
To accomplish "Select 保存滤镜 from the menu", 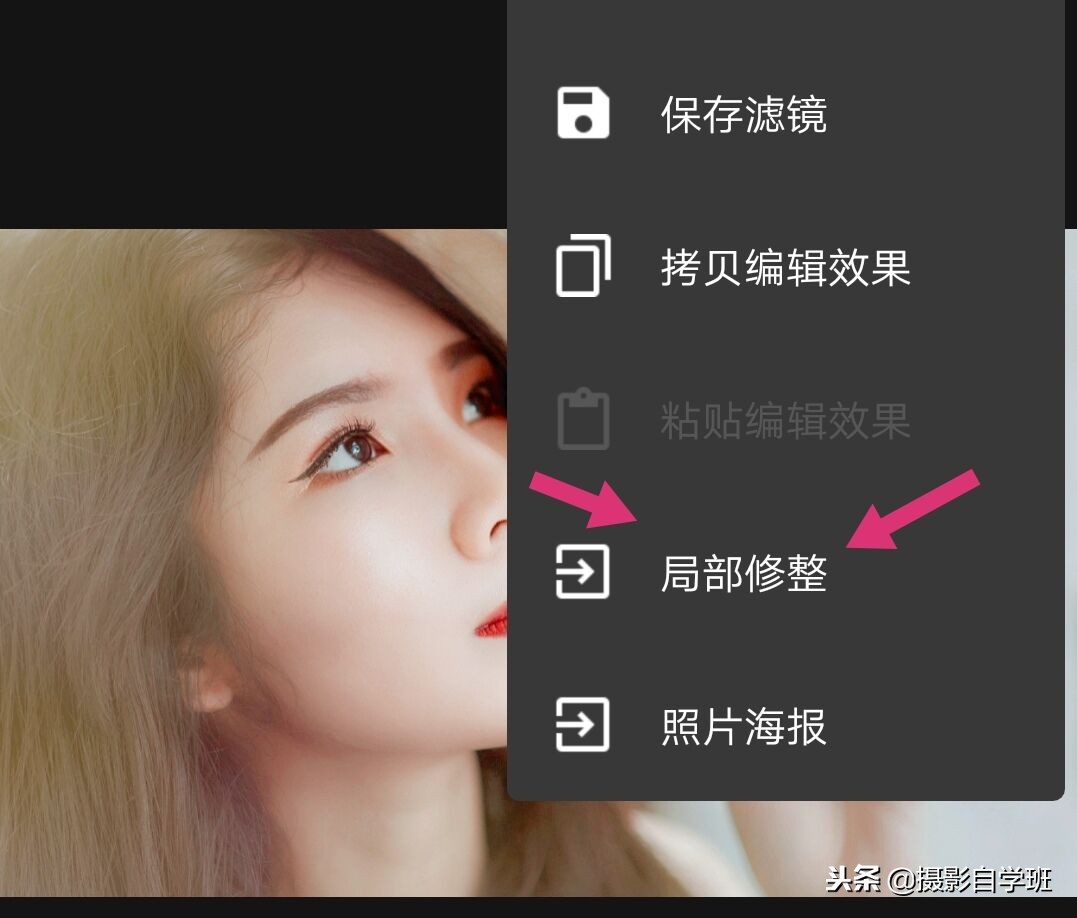I will (x=743, y=114).
